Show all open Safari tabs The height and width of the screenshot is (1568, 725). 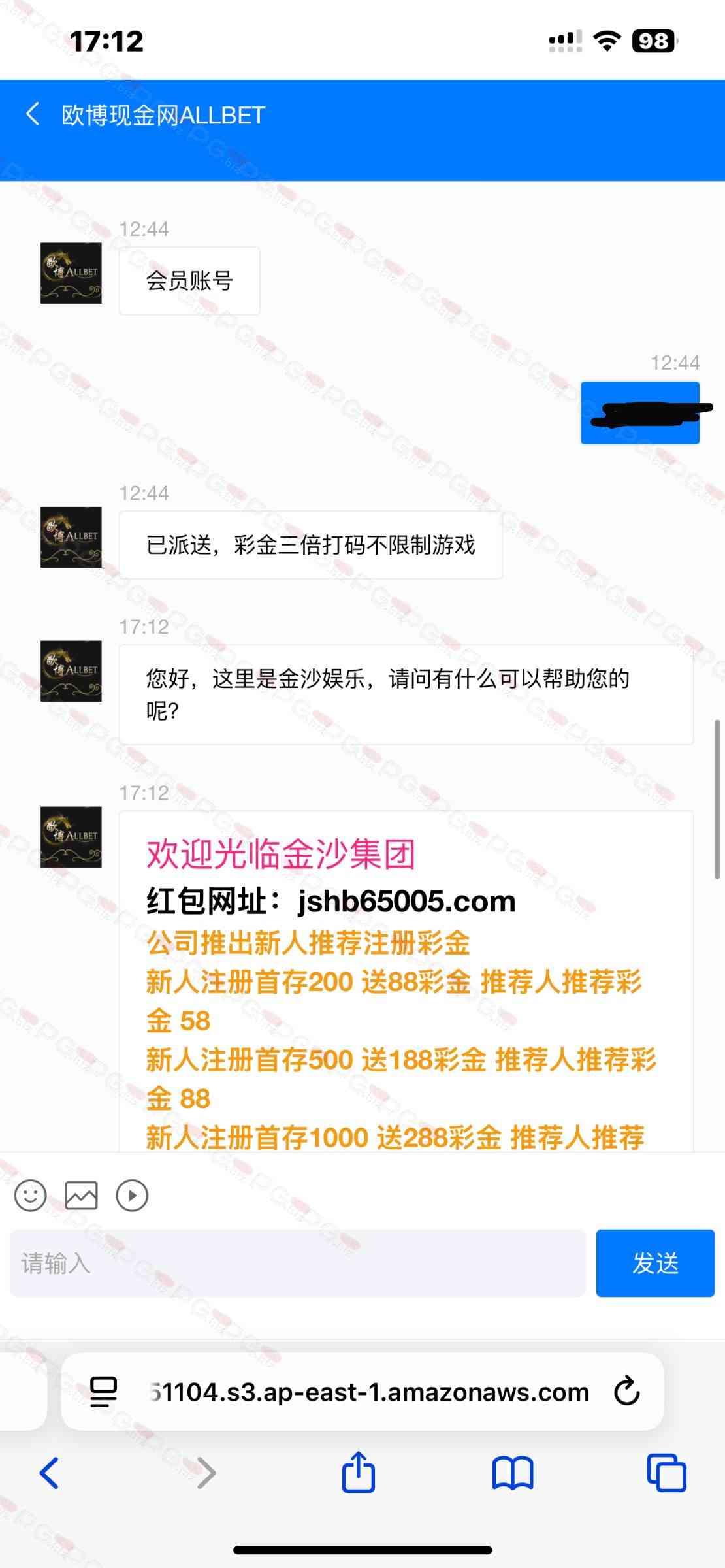coord(666,1473)
